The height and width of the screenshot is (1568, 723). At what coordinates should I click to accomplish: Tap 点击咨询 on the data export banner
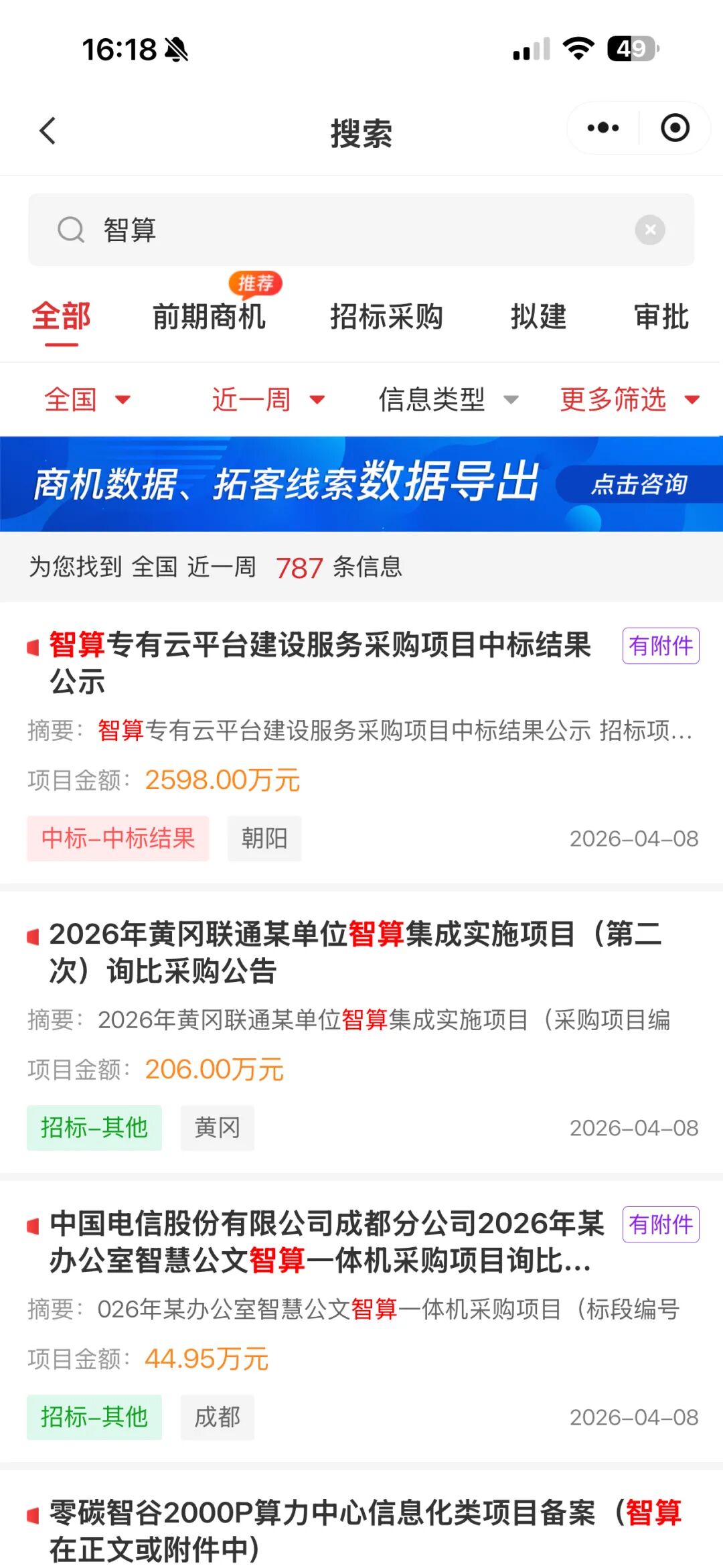(639, 484)
